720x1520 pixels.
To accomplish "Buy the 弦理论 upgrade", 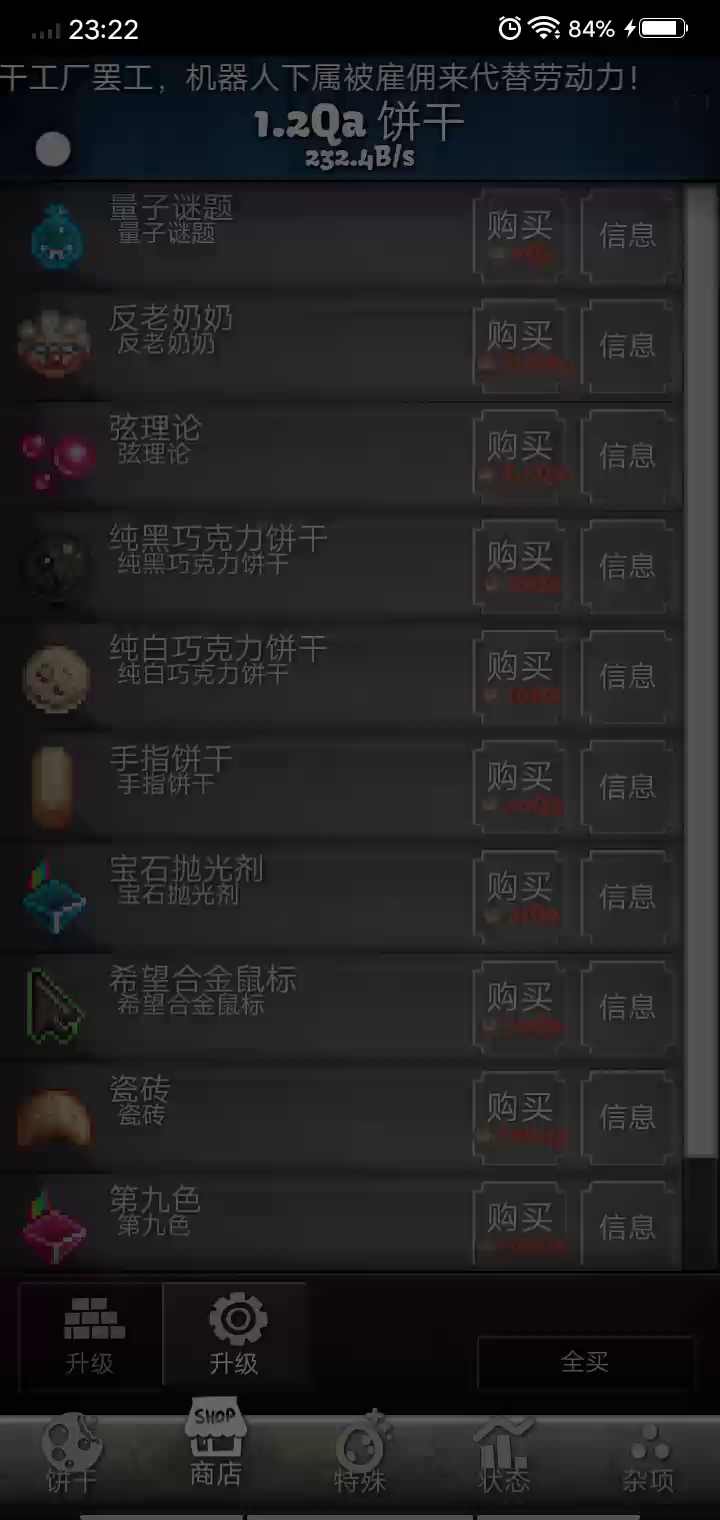I will (x=520, y=455).
